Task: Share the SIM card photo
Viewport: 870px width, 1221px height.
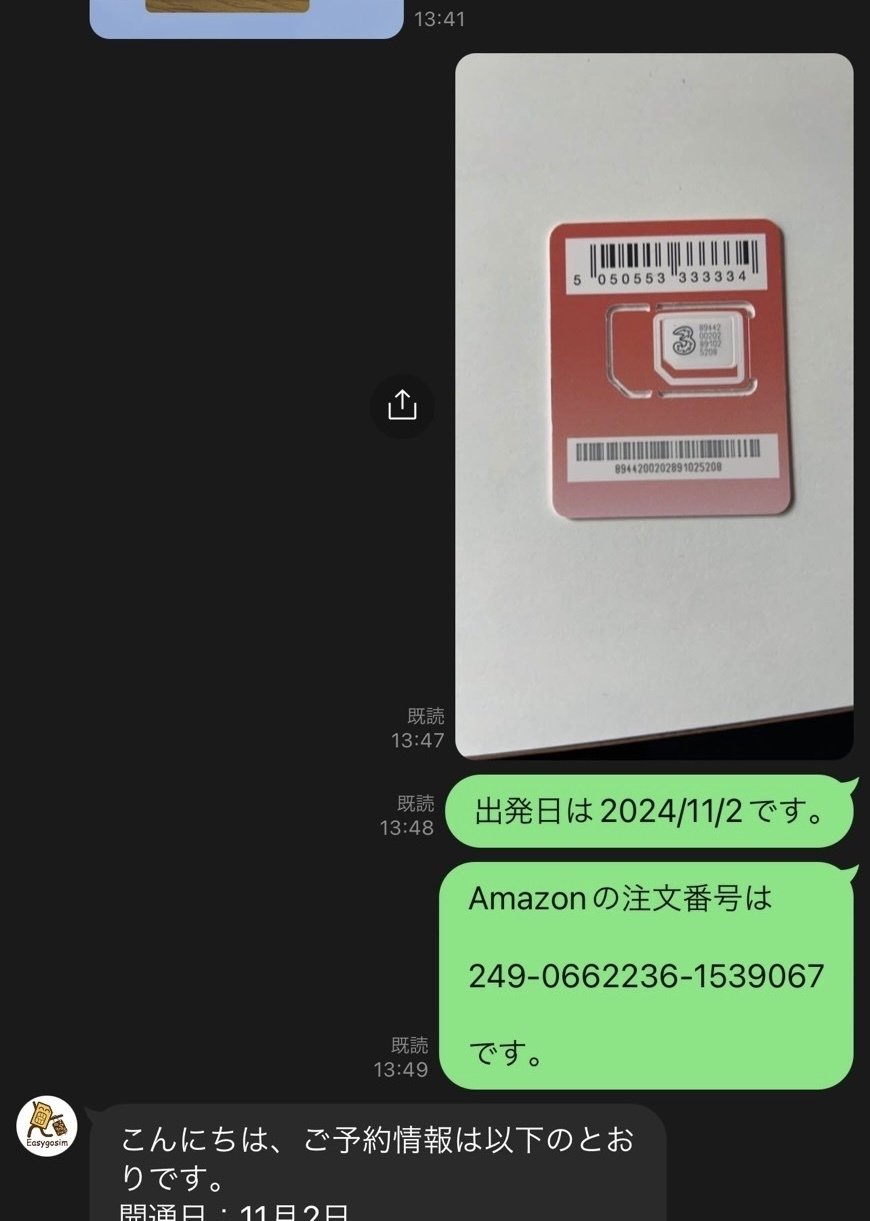Action: pos(402,406)
